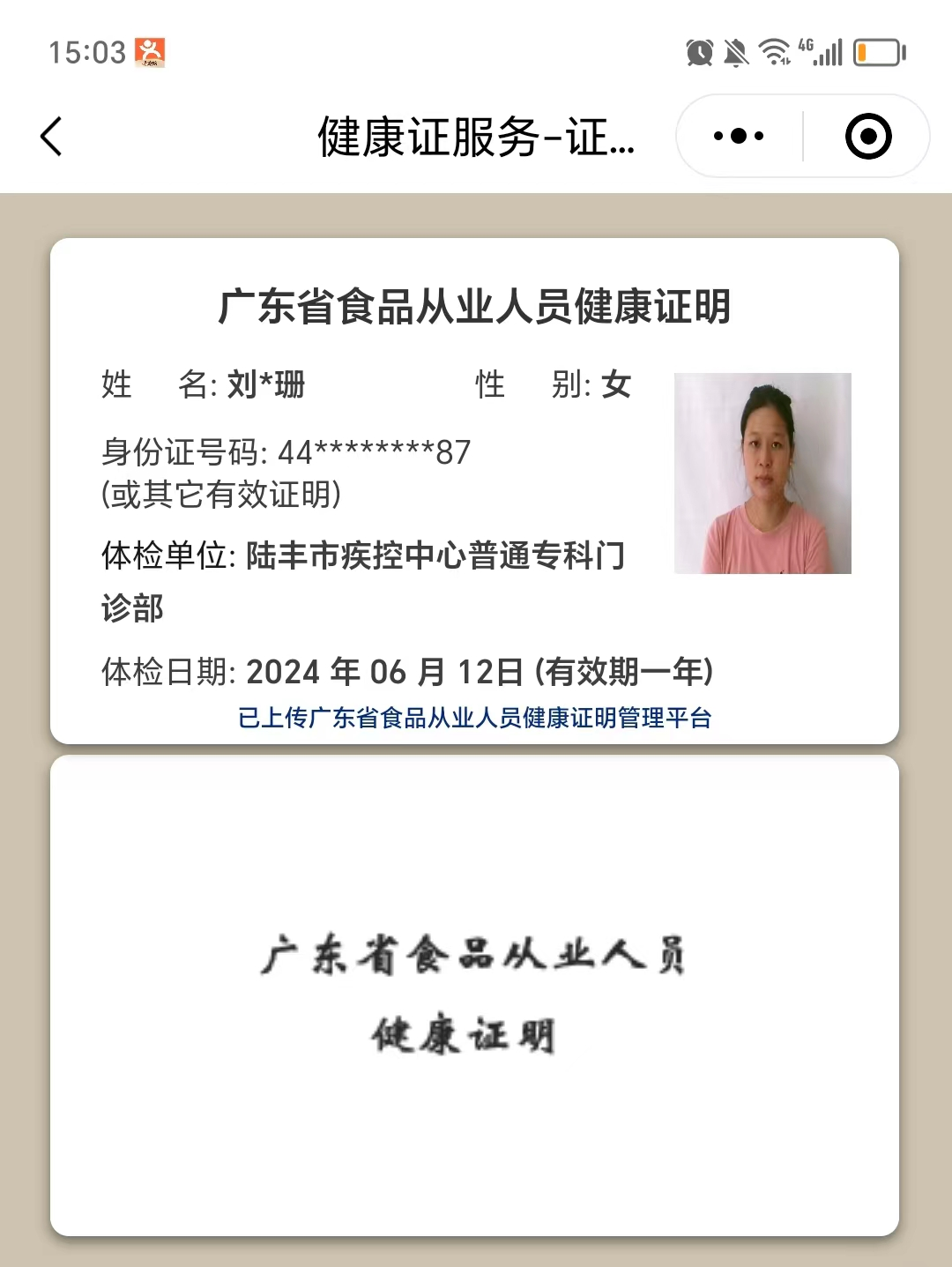
Task: Close the mini program with the circle button
Action: 867,137
